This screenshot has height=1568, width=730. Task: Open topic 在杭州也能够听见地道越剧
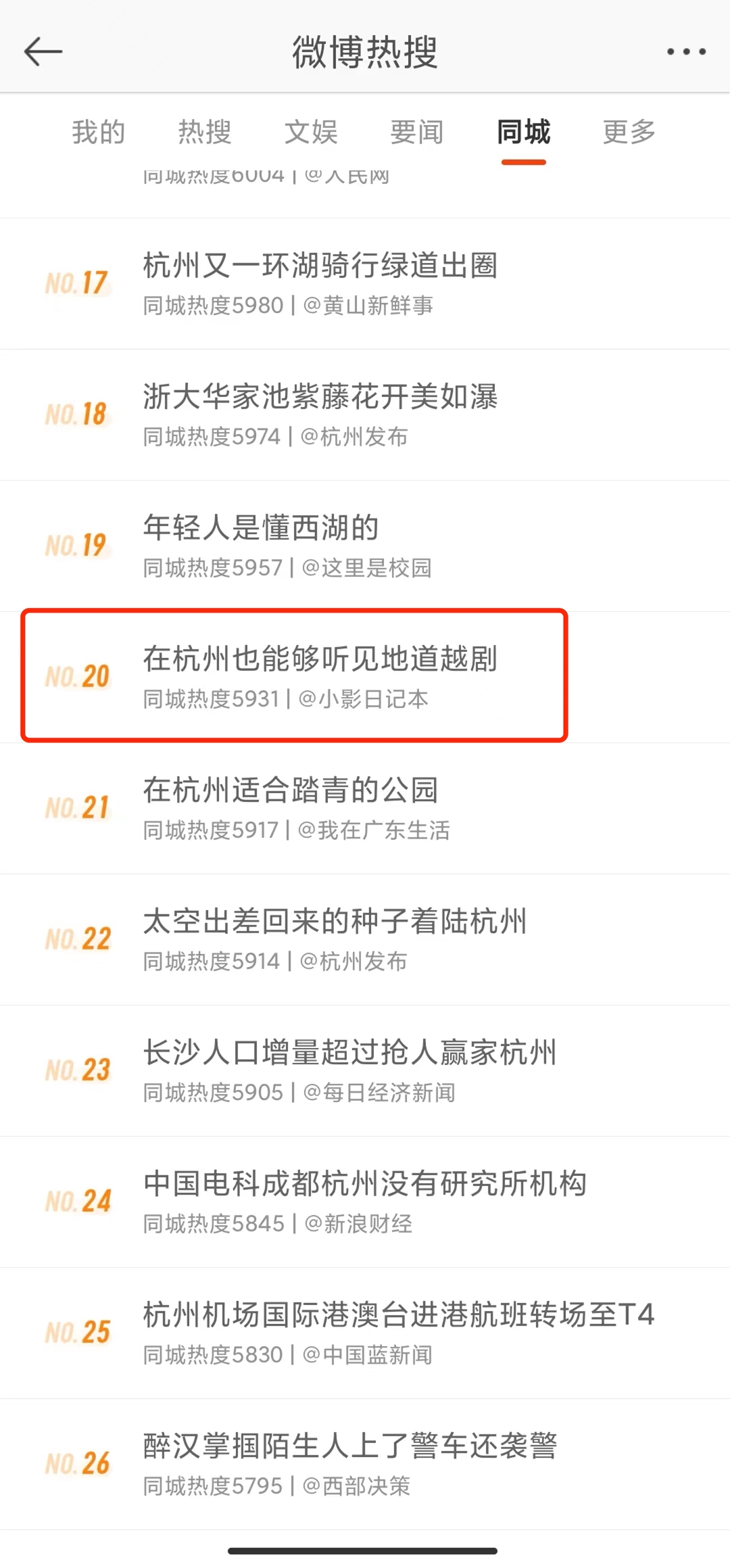[x=320, y=659]
